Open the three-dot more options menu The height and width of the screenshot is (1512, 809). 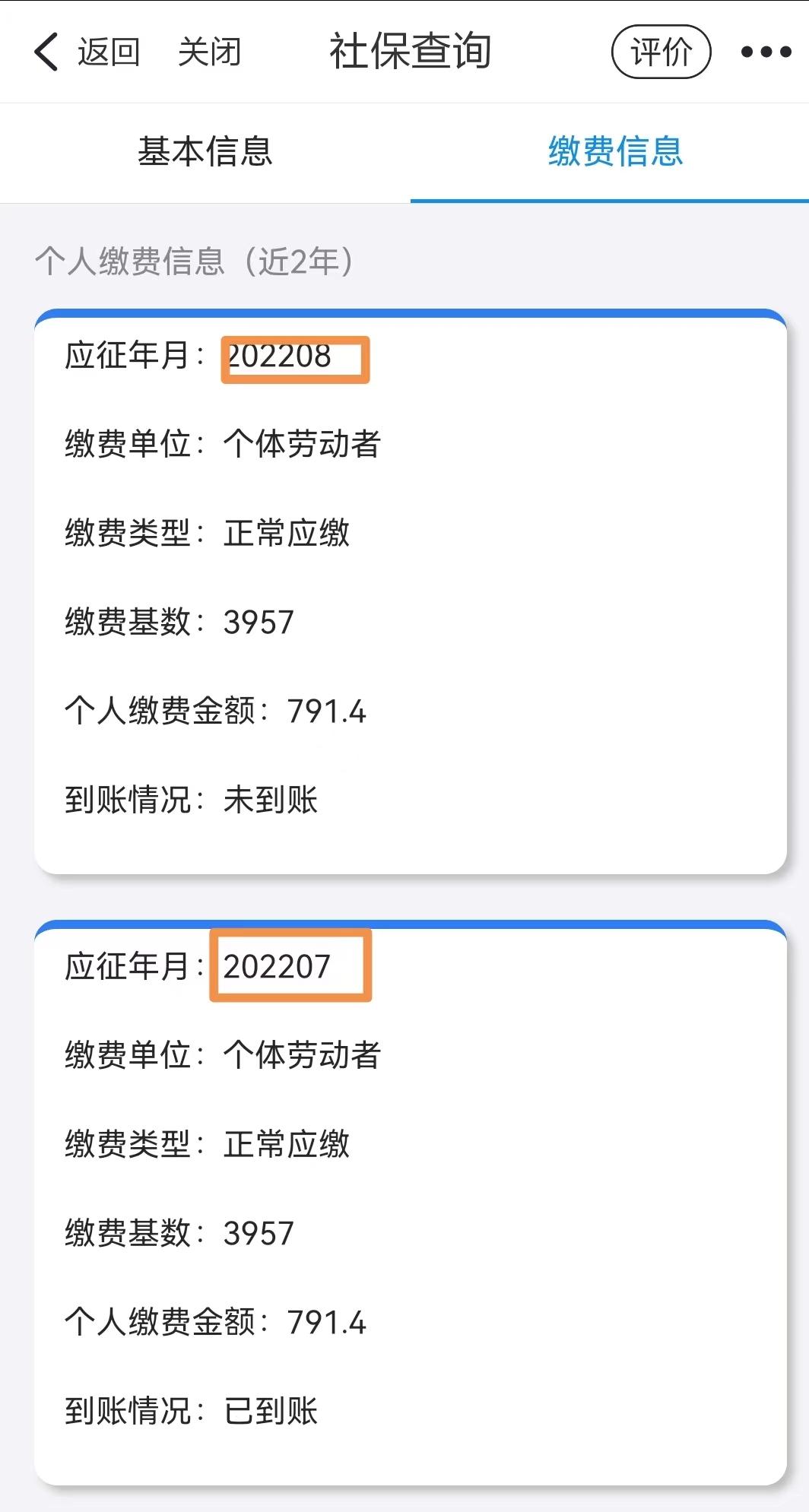click(x=766, y=52)
